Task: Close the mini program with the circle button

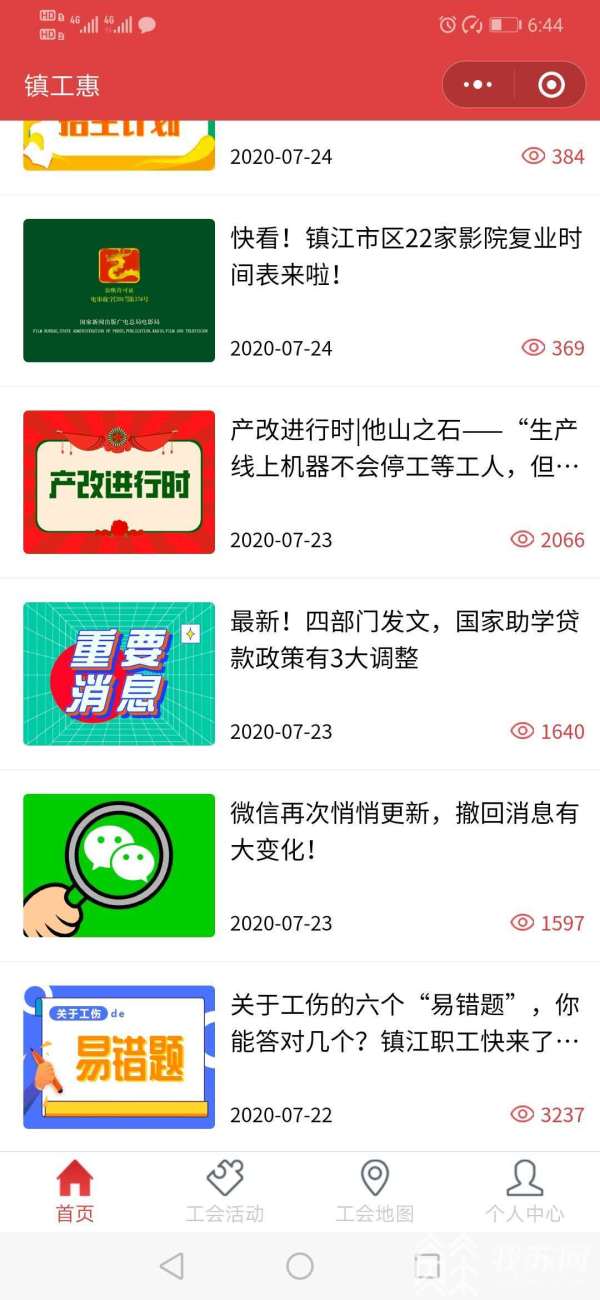Action: pos(551,85)
